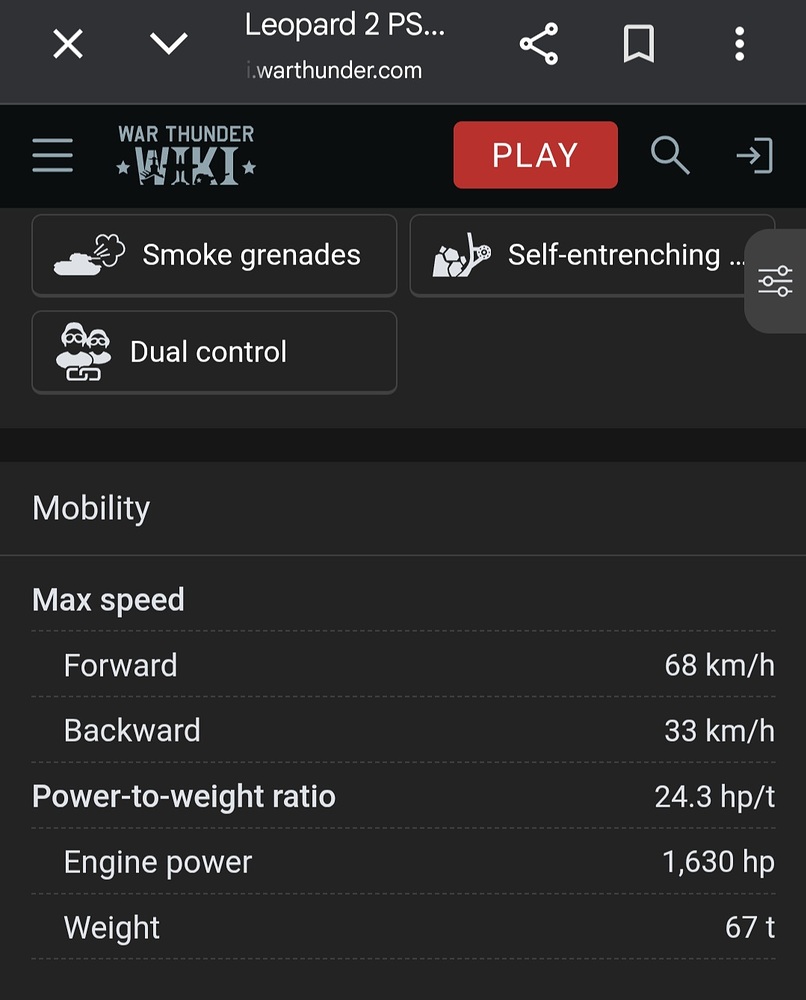Viewport: 806px width, 1000px height.
Task: Select the Smoke grenades feature
Action: (x=214, y=255)
